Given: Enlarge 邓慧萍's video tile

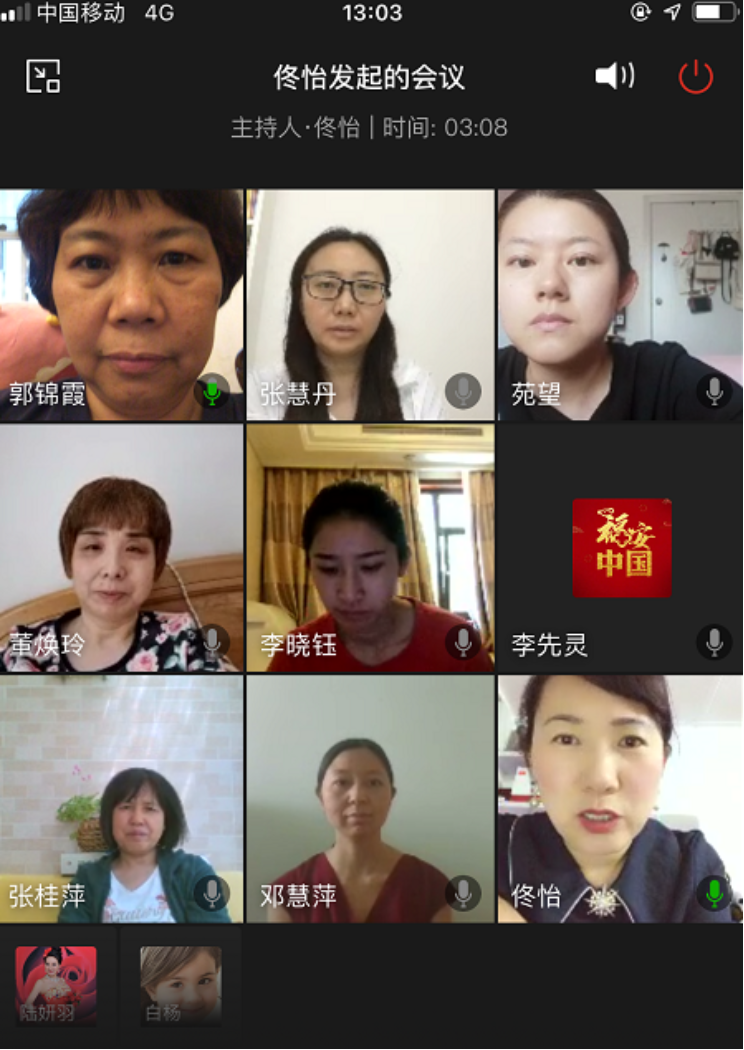Looking at the screenshot, I should click(x=370, y=798).
